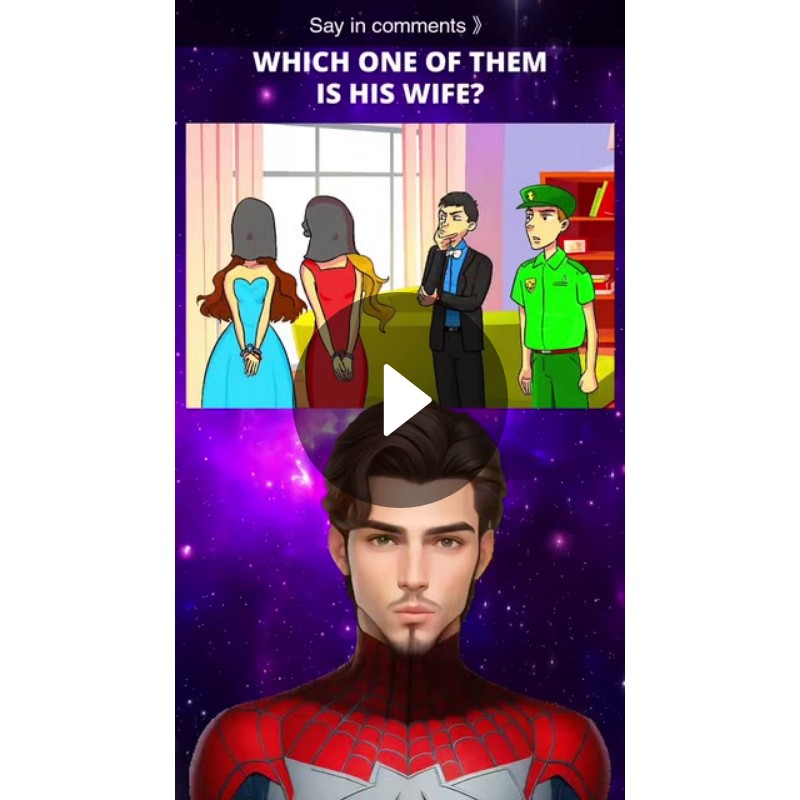Play the video
This screenshot has height=800, width=800.
click(x=401, y=400)
